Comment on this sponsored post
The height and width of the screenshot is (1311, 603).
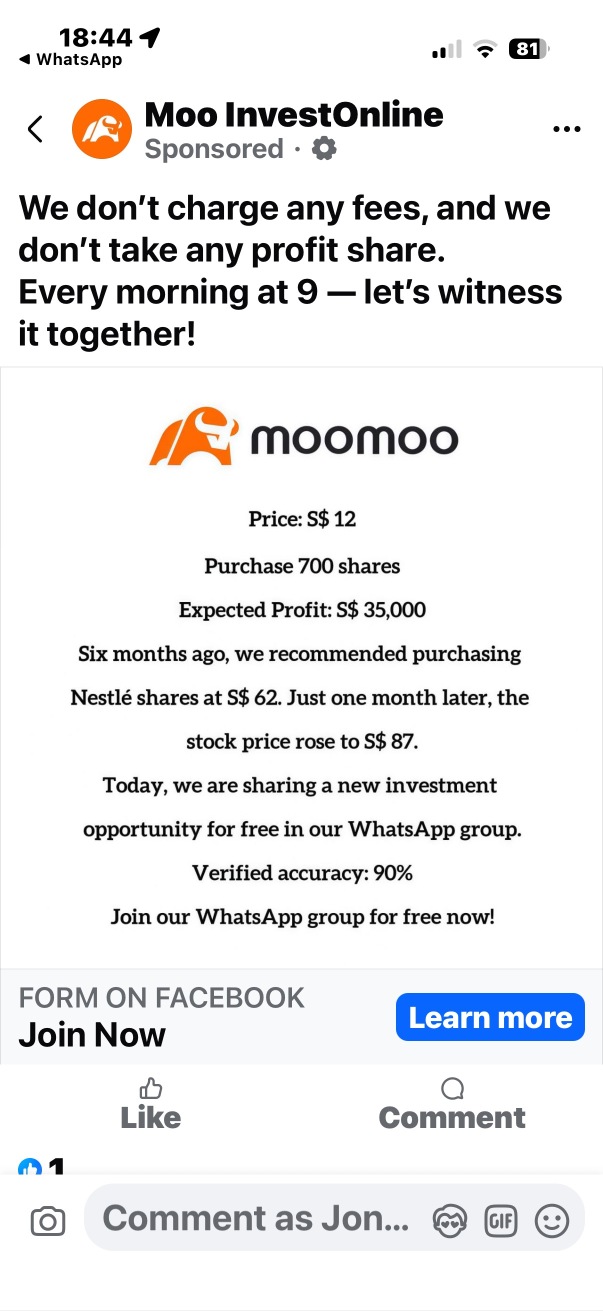click(452, 1104)
